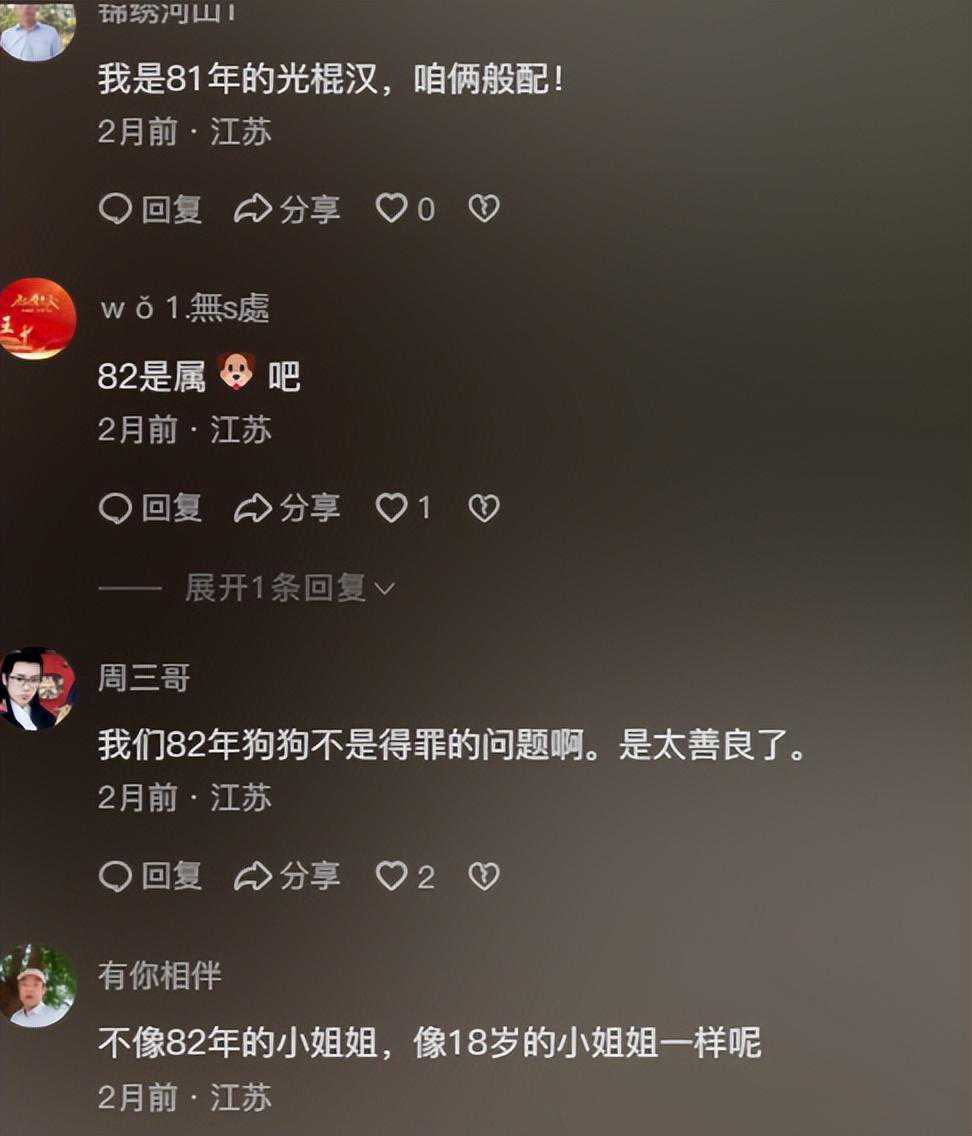This screenshot has width=972, height=1136.
Task: Reply to 周三哥's comment
Action: click(151, 876)
